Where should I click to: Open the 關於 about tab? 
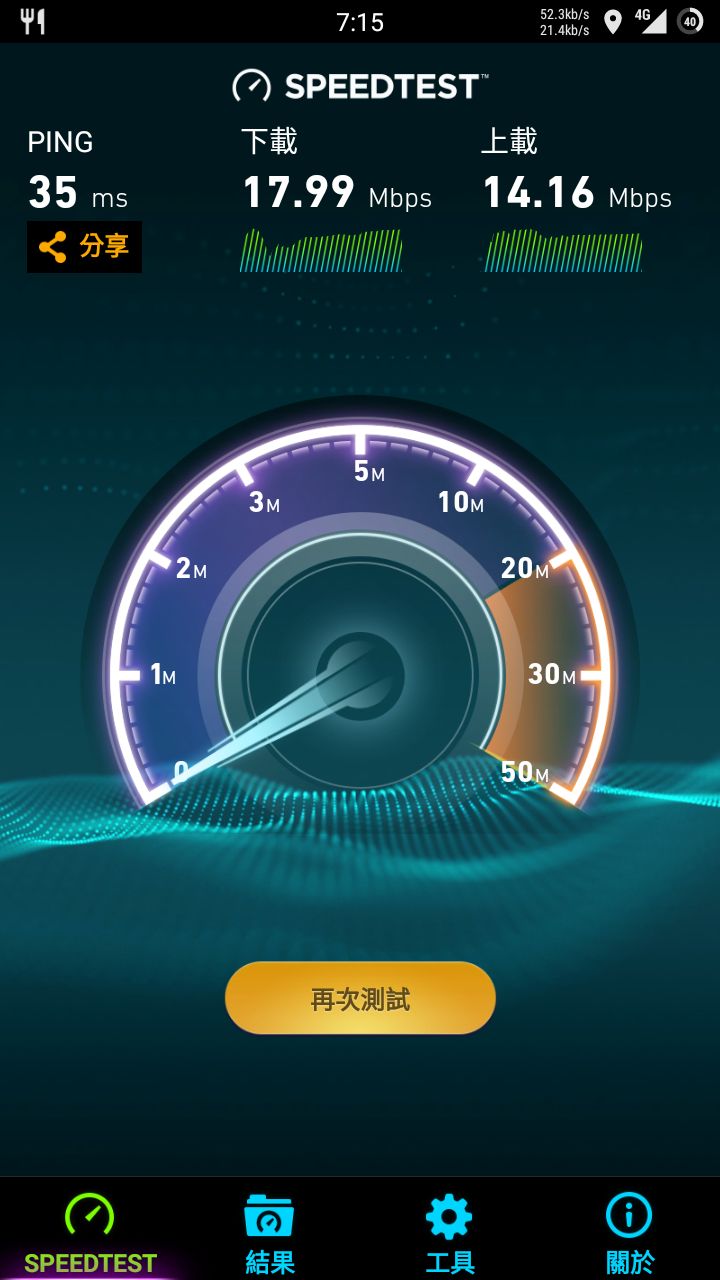point(629,1232)
